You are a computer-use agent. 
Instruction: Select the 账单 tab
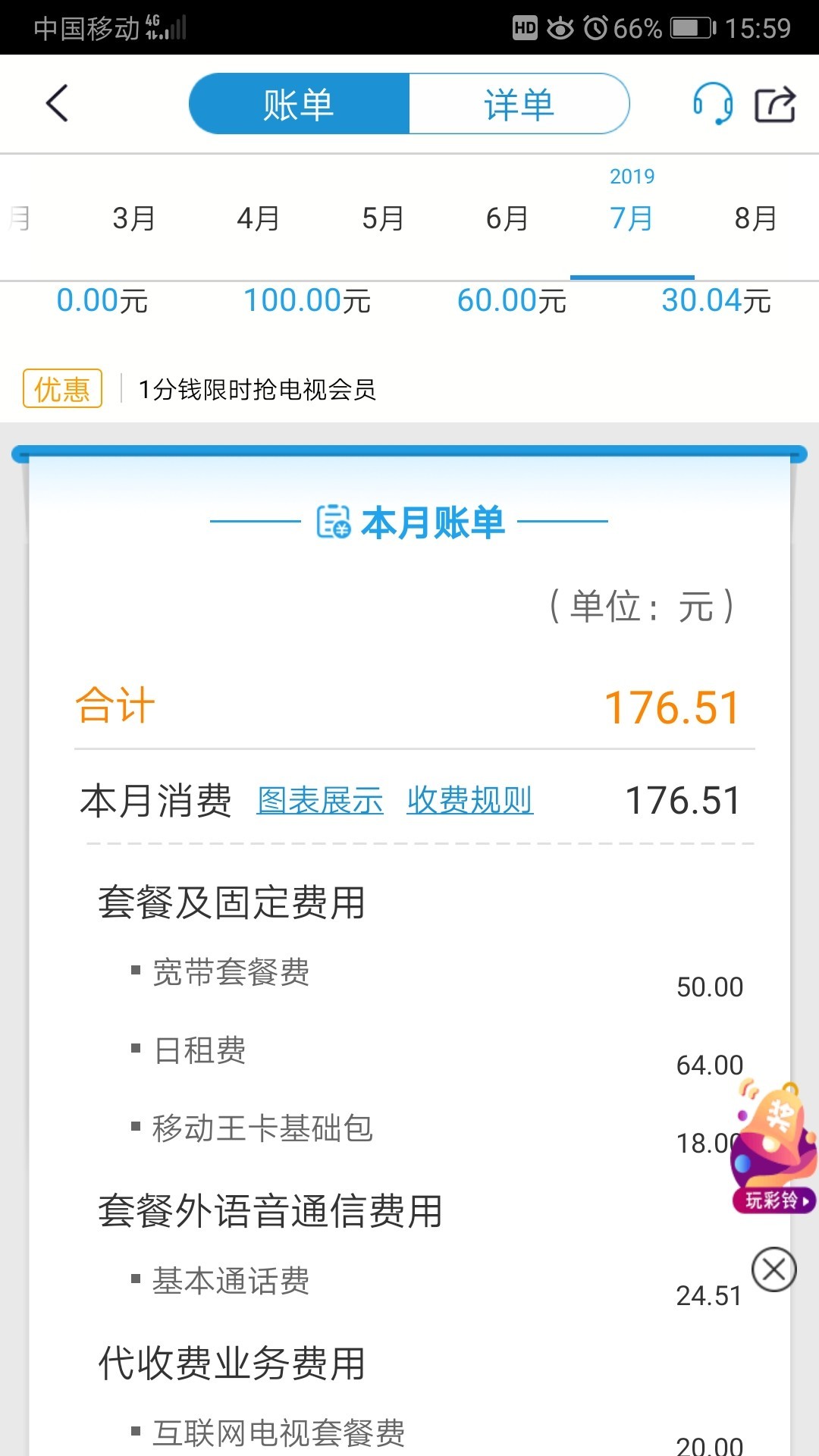(299, 104)
